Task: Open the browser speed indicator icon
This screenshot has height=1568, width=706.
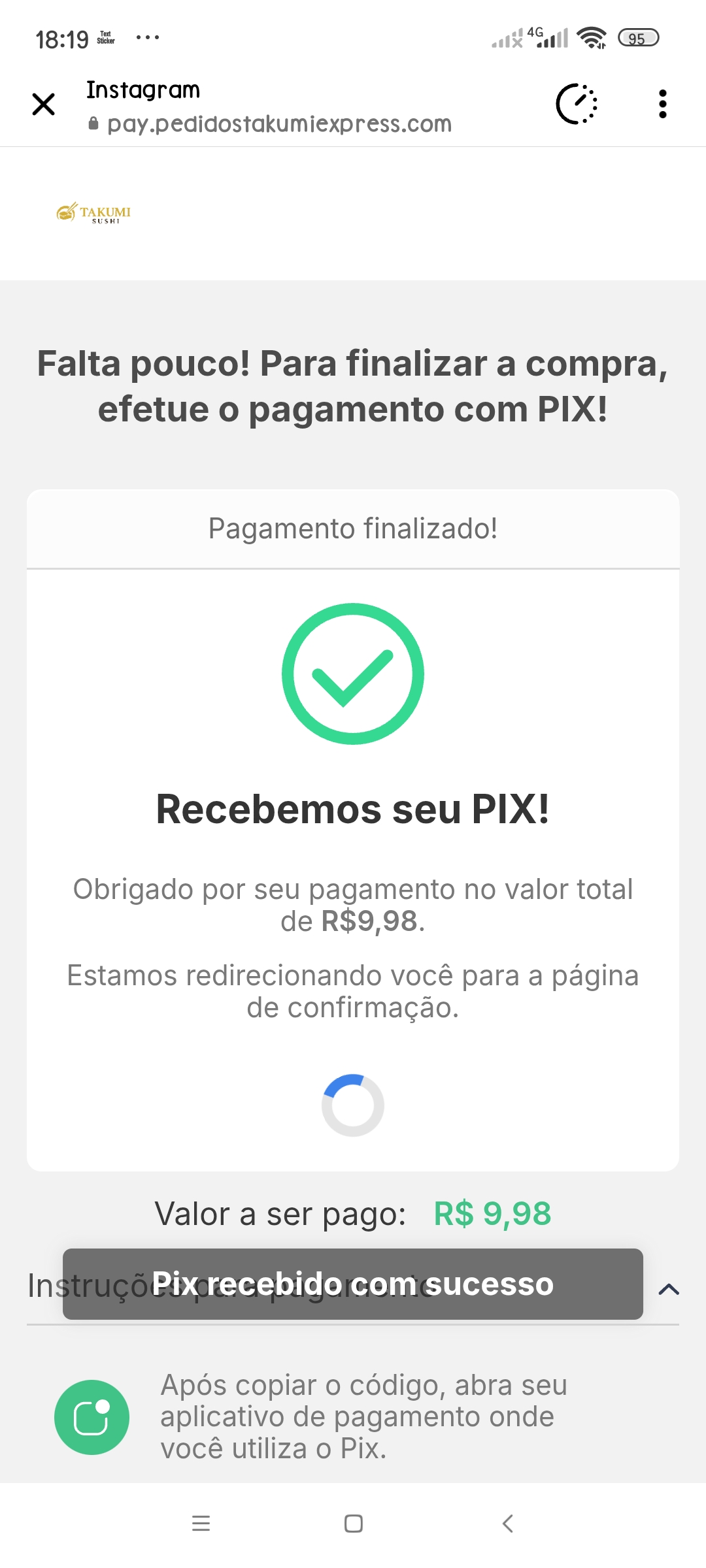Action: pos(577,104)
